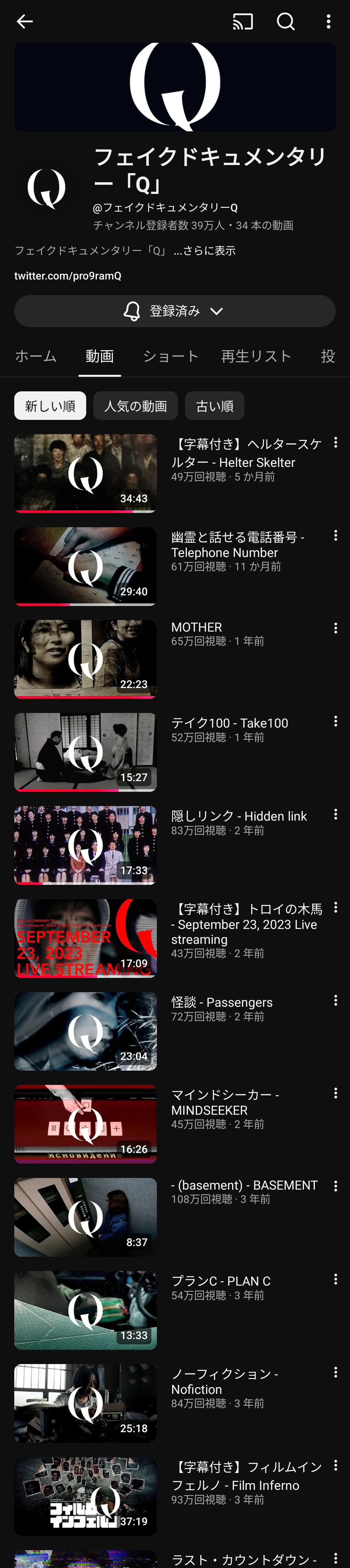Open the twitter.com/pro9ramQ link
Screen dimensions: 350x1568
[67, 276]
